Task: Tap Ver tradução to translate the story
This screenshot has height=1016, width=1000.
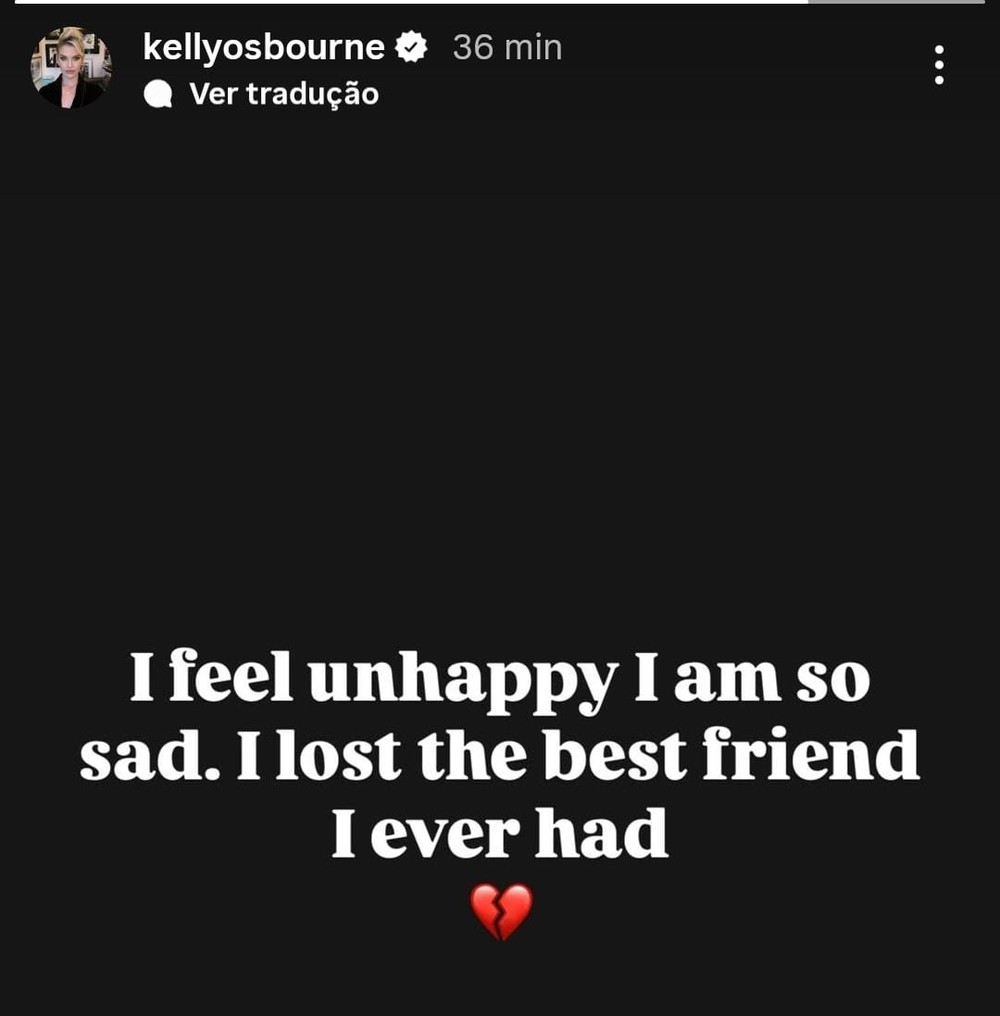Action: pyautogui.click(x=283, y=94)
